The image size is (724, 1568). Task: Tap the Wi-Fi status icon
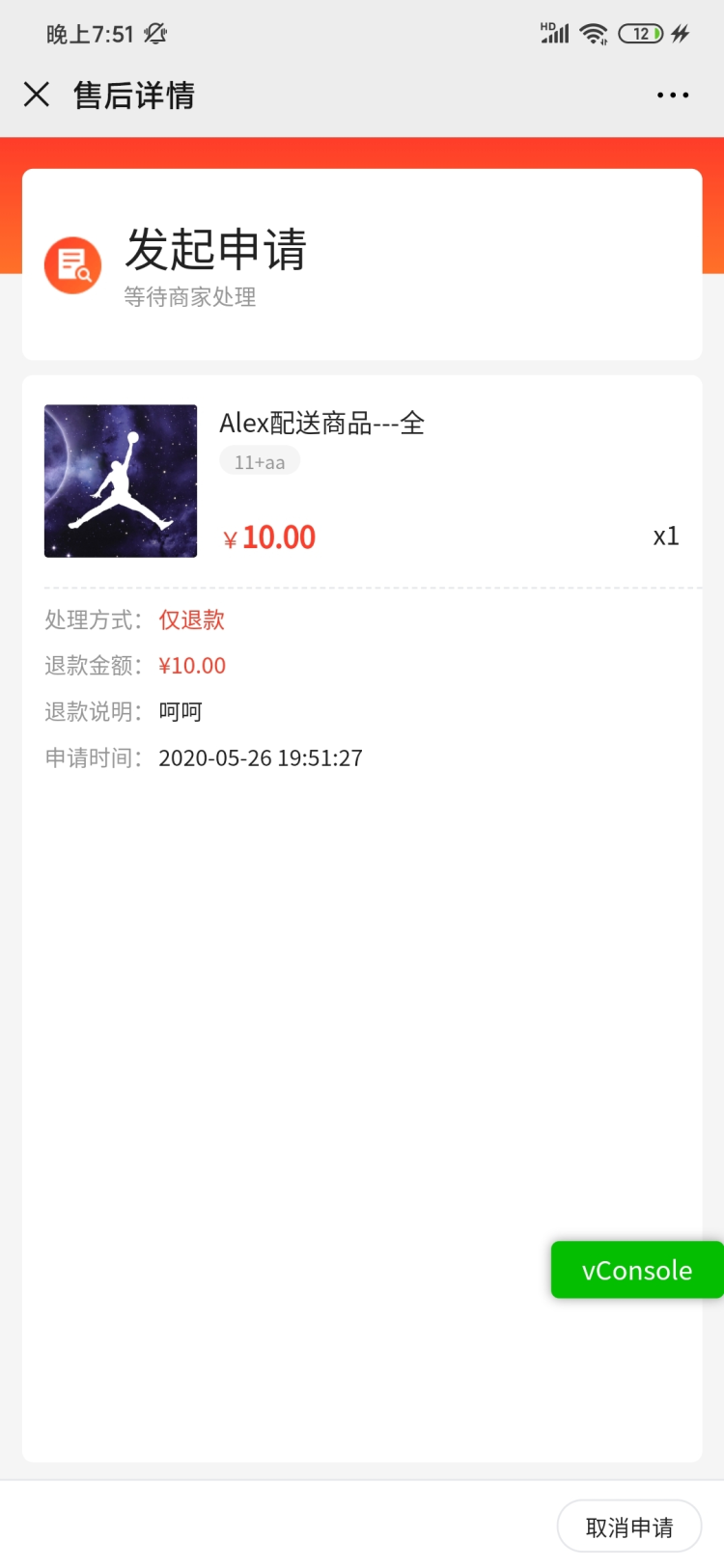[x=593, y=32]
